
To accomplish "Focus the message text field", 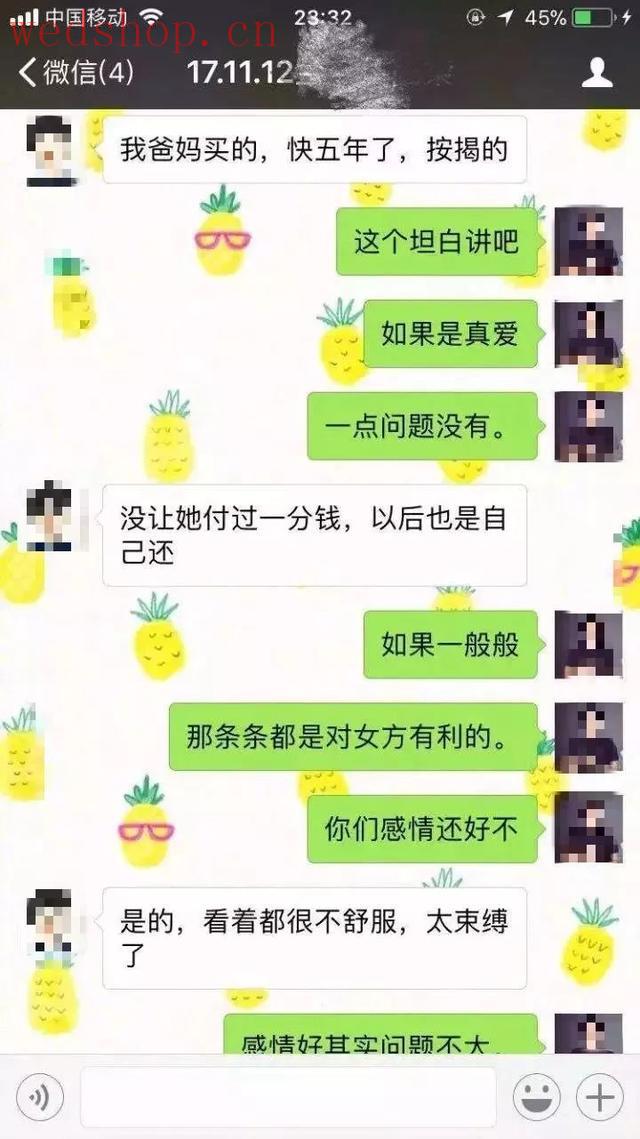I will [288, 1098].
